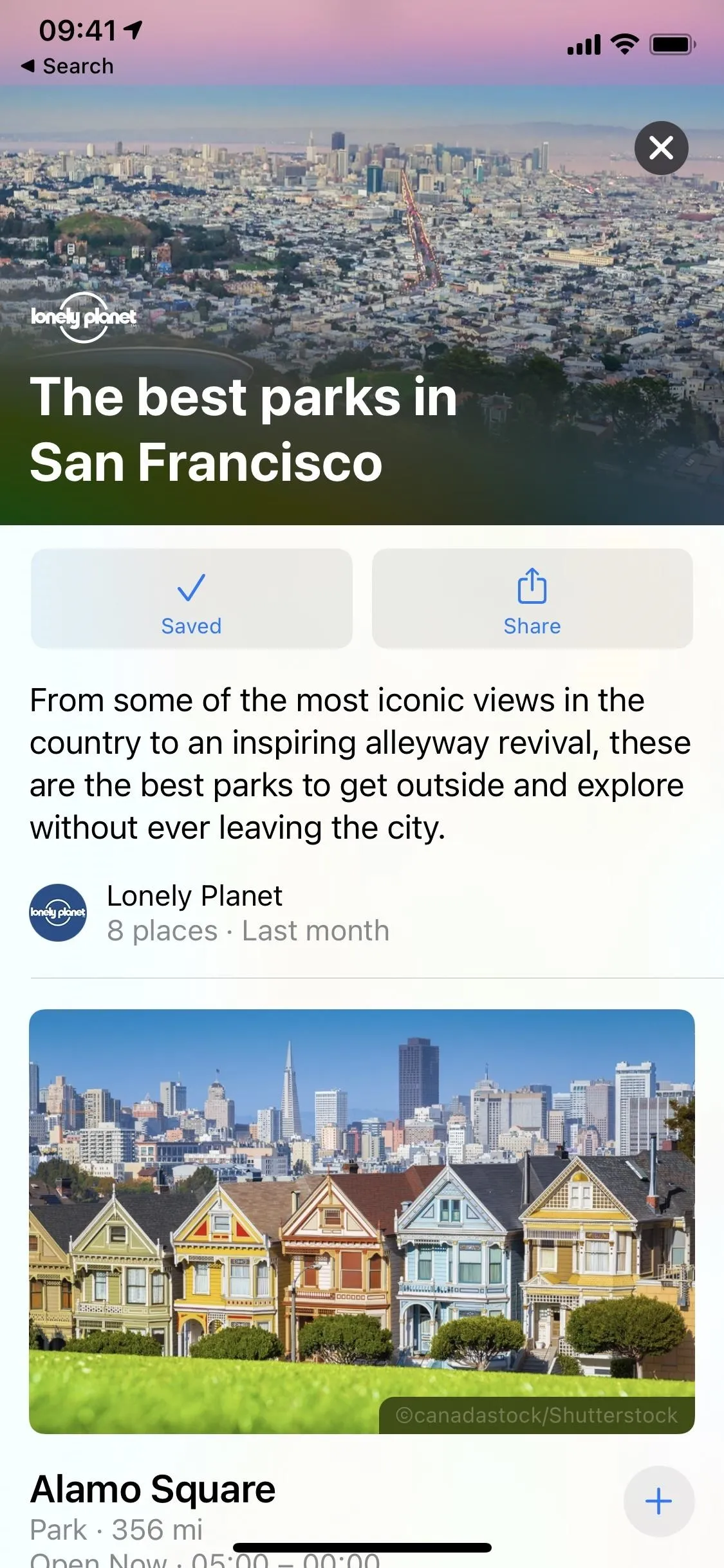Open the Lonely Planet publisher row

(210, 913)
